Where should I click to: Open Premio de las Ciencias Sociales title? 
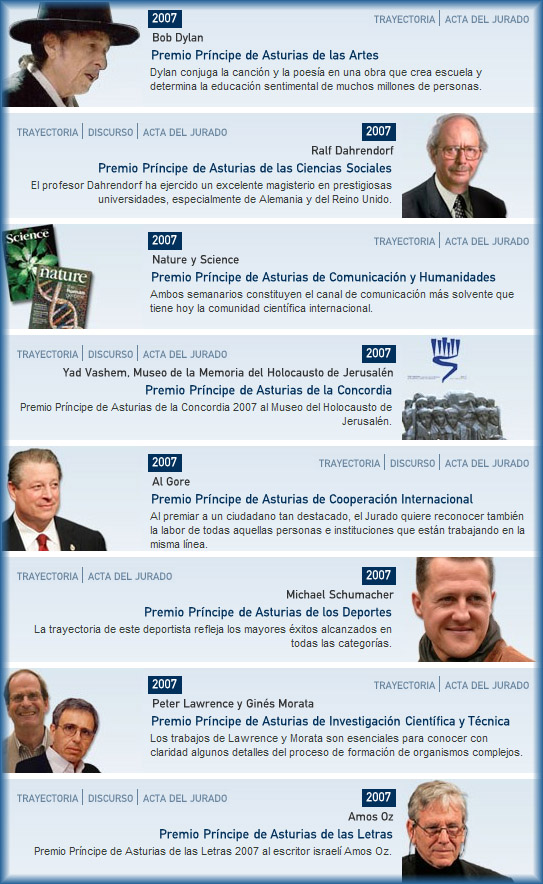[x=245, y=168]
